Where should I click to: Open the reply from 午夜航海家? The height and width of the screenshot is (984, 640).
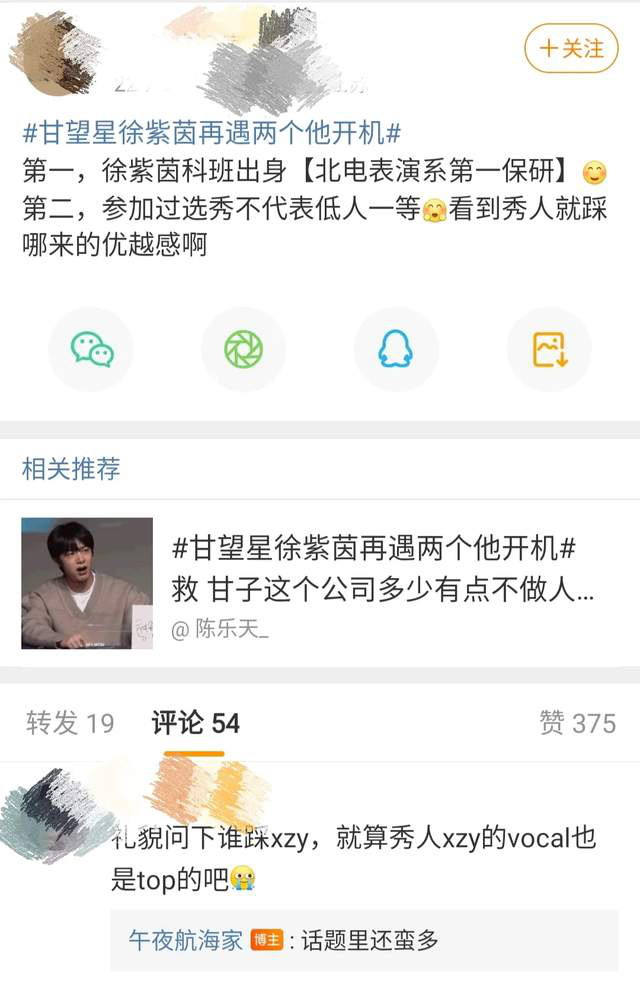tap(283, 940)
